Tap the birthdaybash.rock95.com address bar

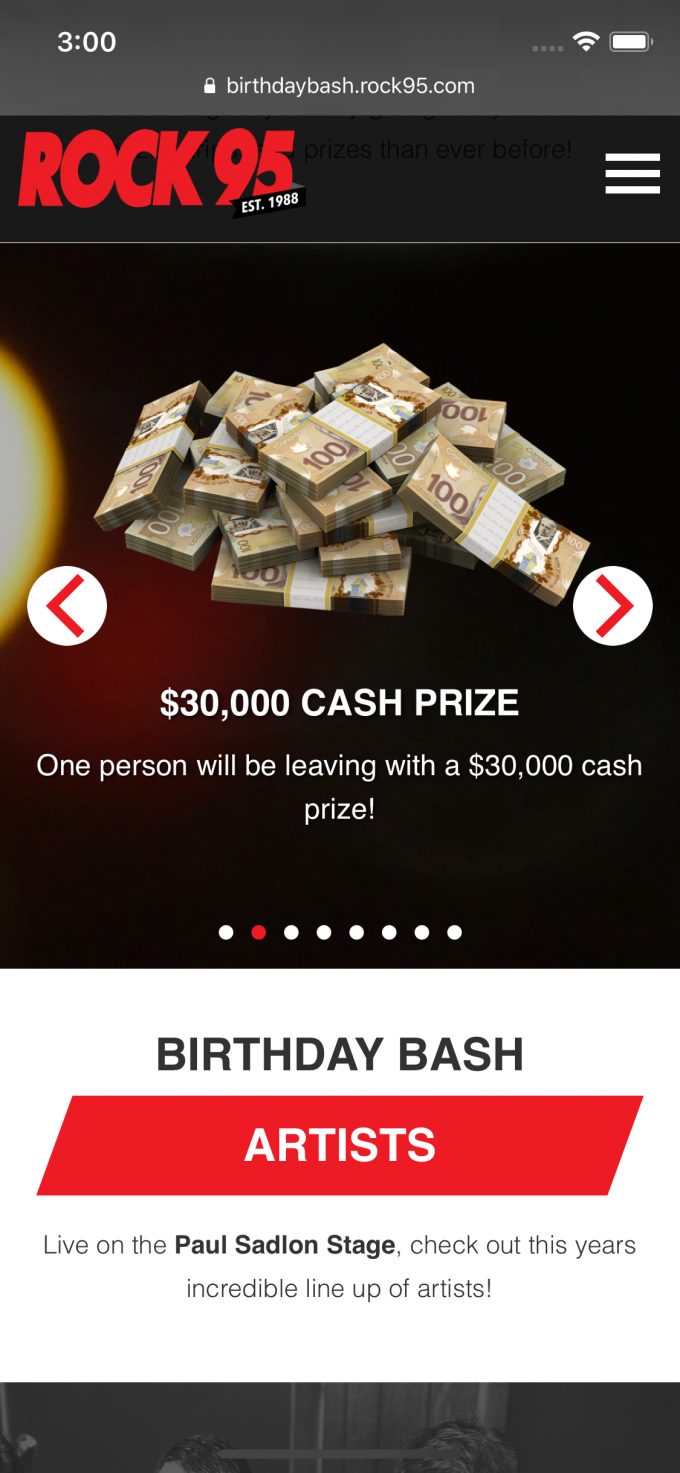(x=340, y=86)
